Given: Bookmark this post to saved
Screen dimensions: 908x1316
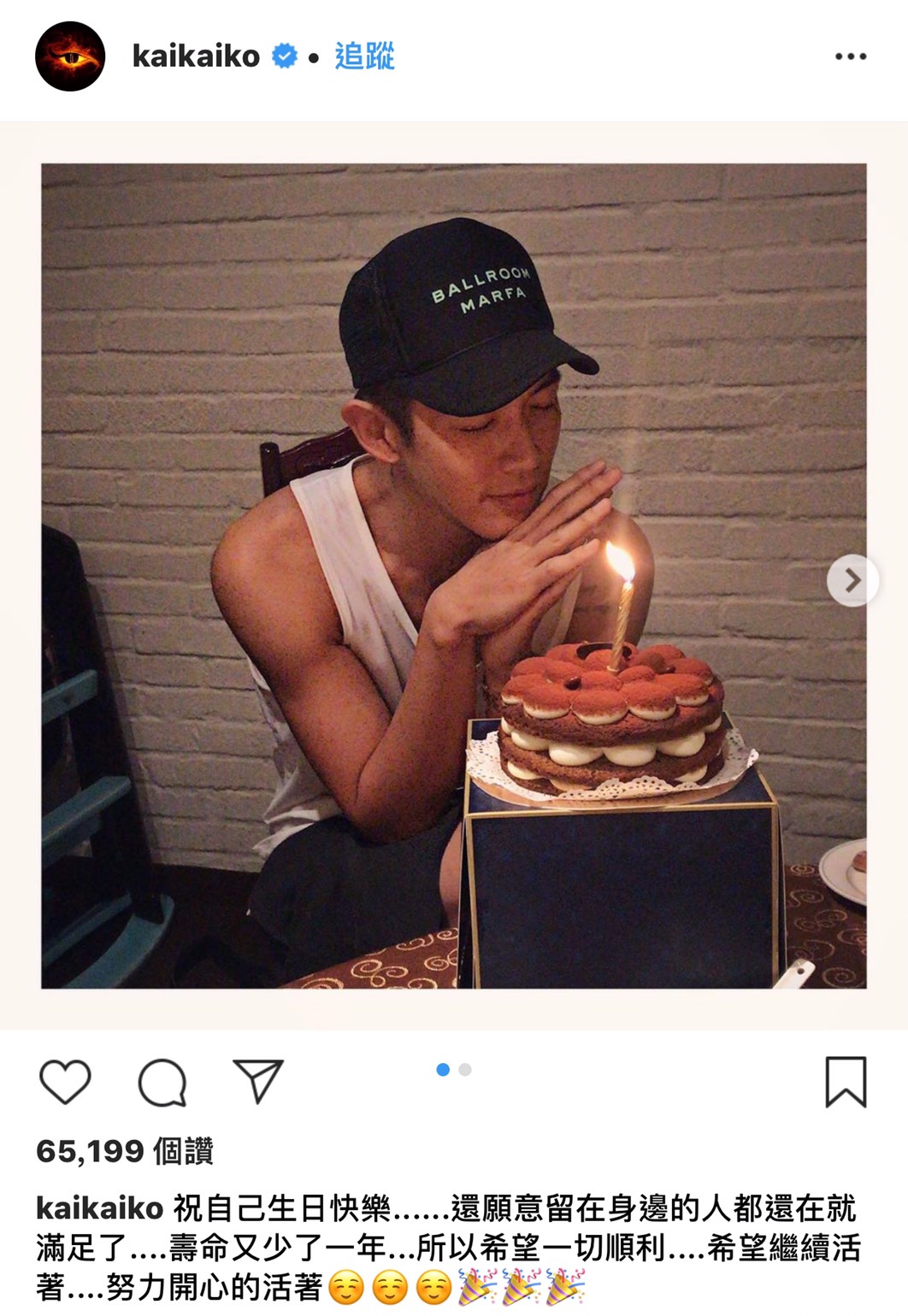Looking at the screenshot, I should pyautogui.click(x=845, y=1082).
